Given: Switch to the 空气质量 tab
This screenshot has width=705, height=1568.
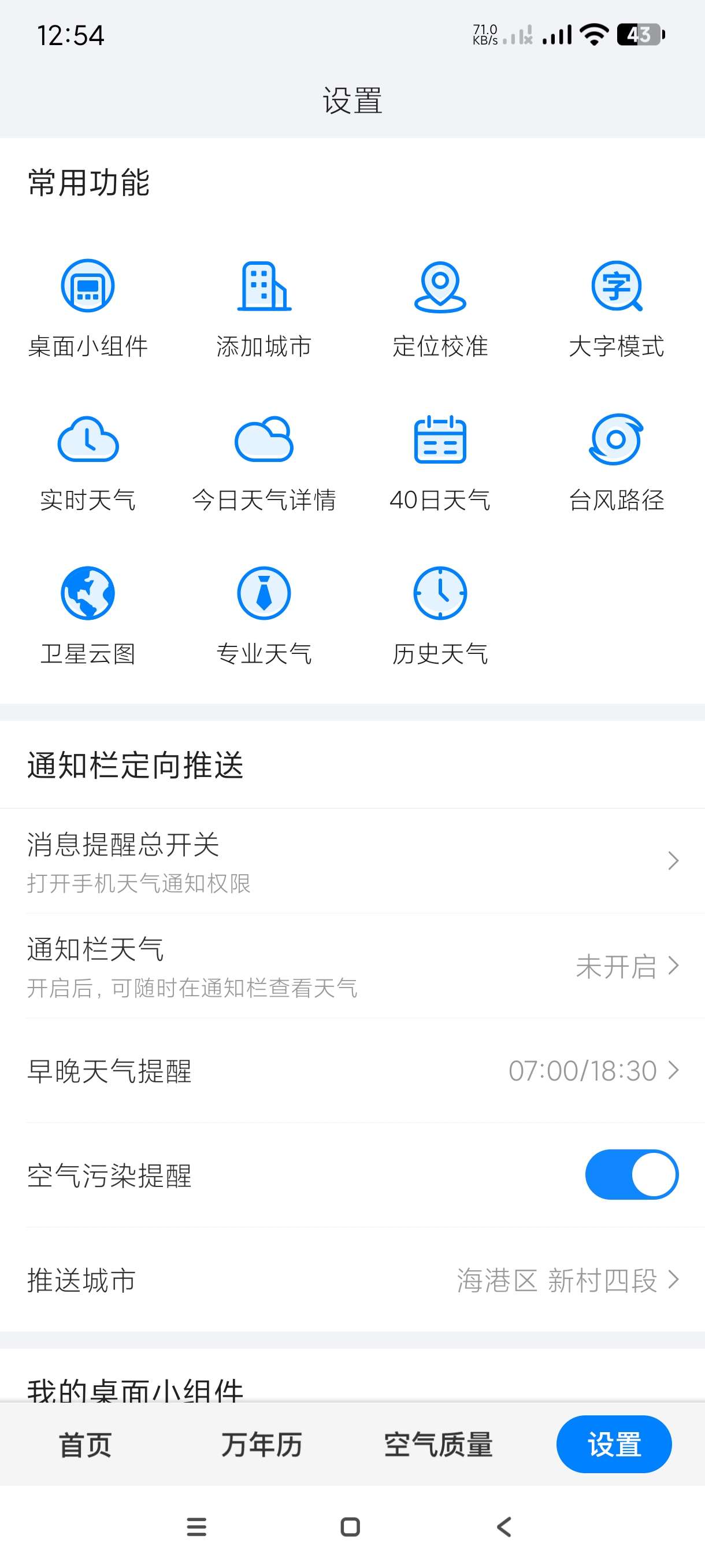Looking at the screenshot, I should click(x=438, y=1444).
